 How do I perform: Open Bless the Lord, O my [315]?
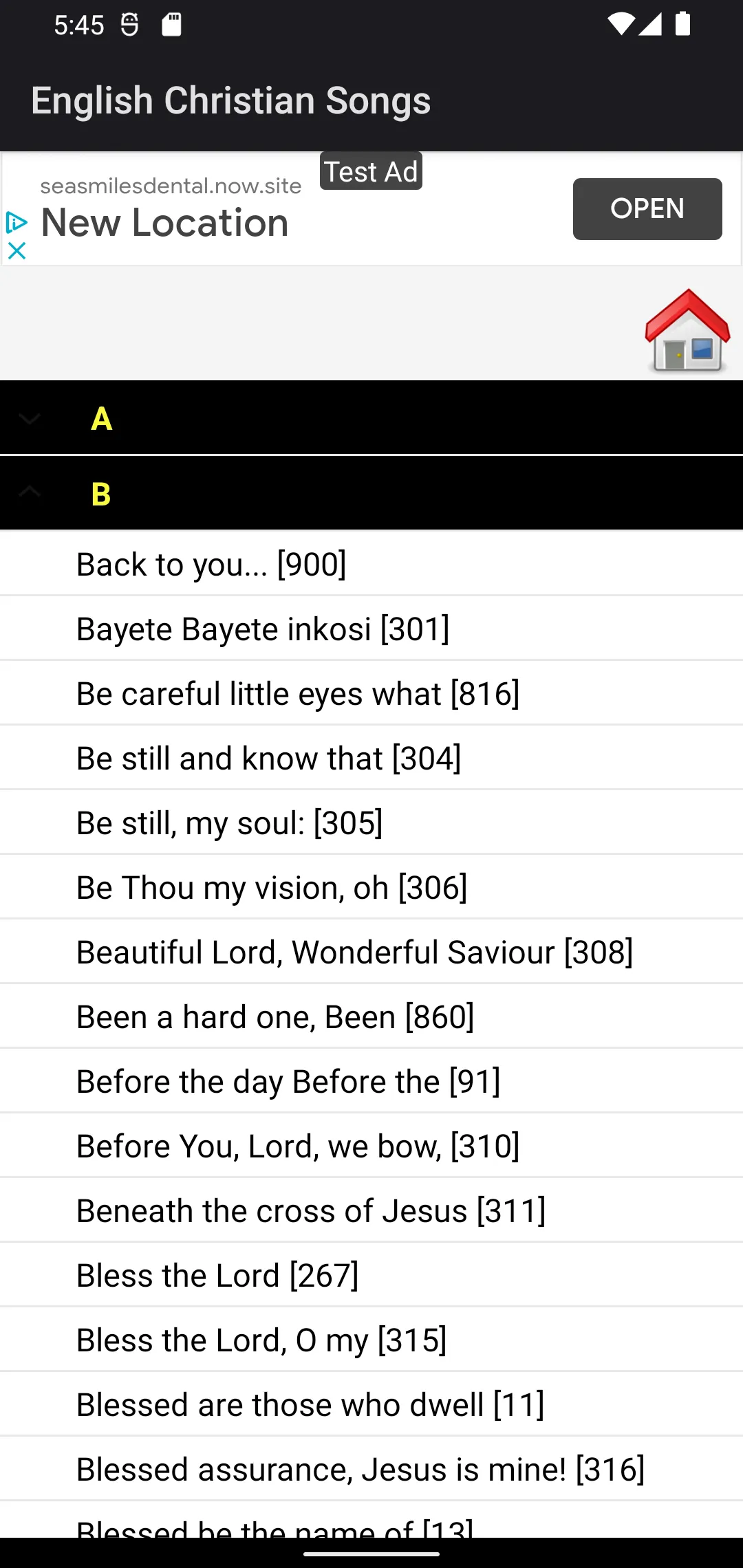tap(371, 1340)
